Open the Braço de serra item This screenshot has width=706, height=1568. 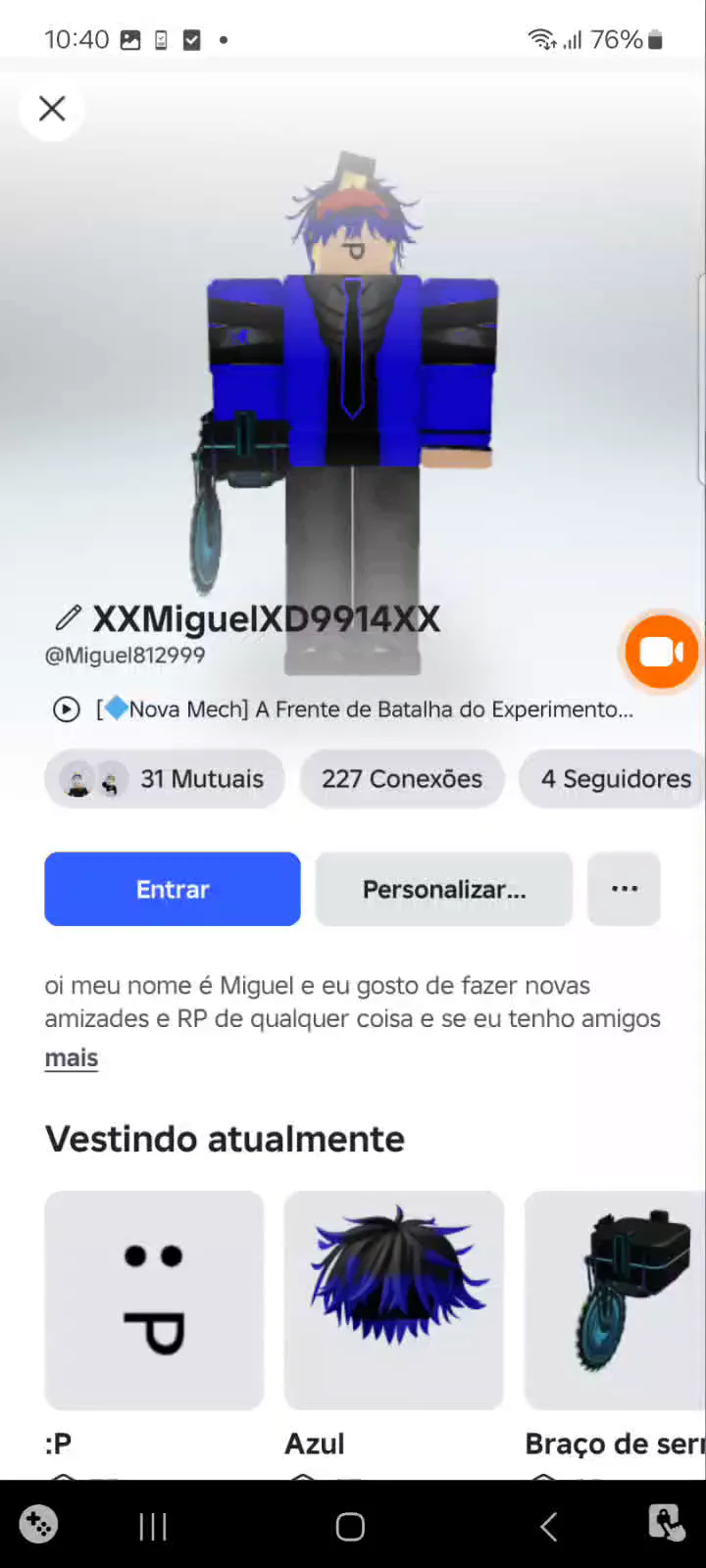click(x=615, y=1300)
